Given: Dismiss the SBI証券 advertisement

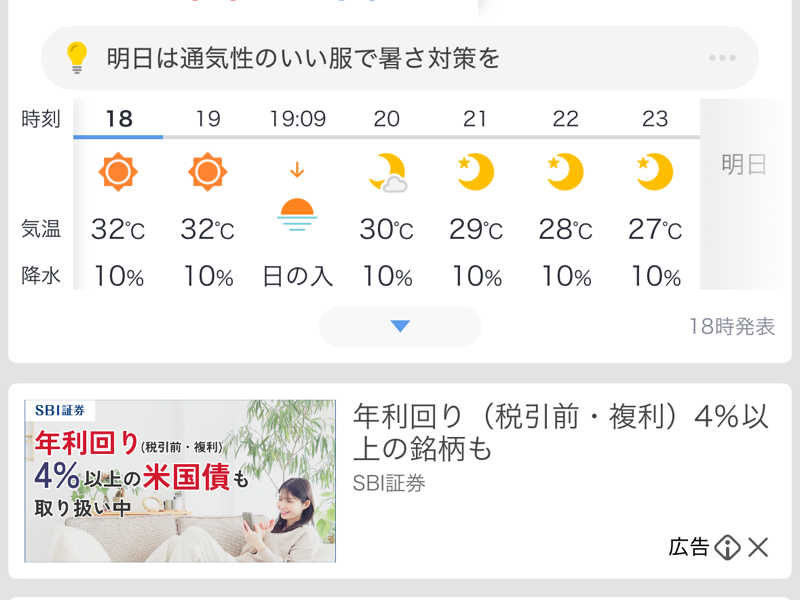Looking at the screenshot, I should [x=759, y=547].
